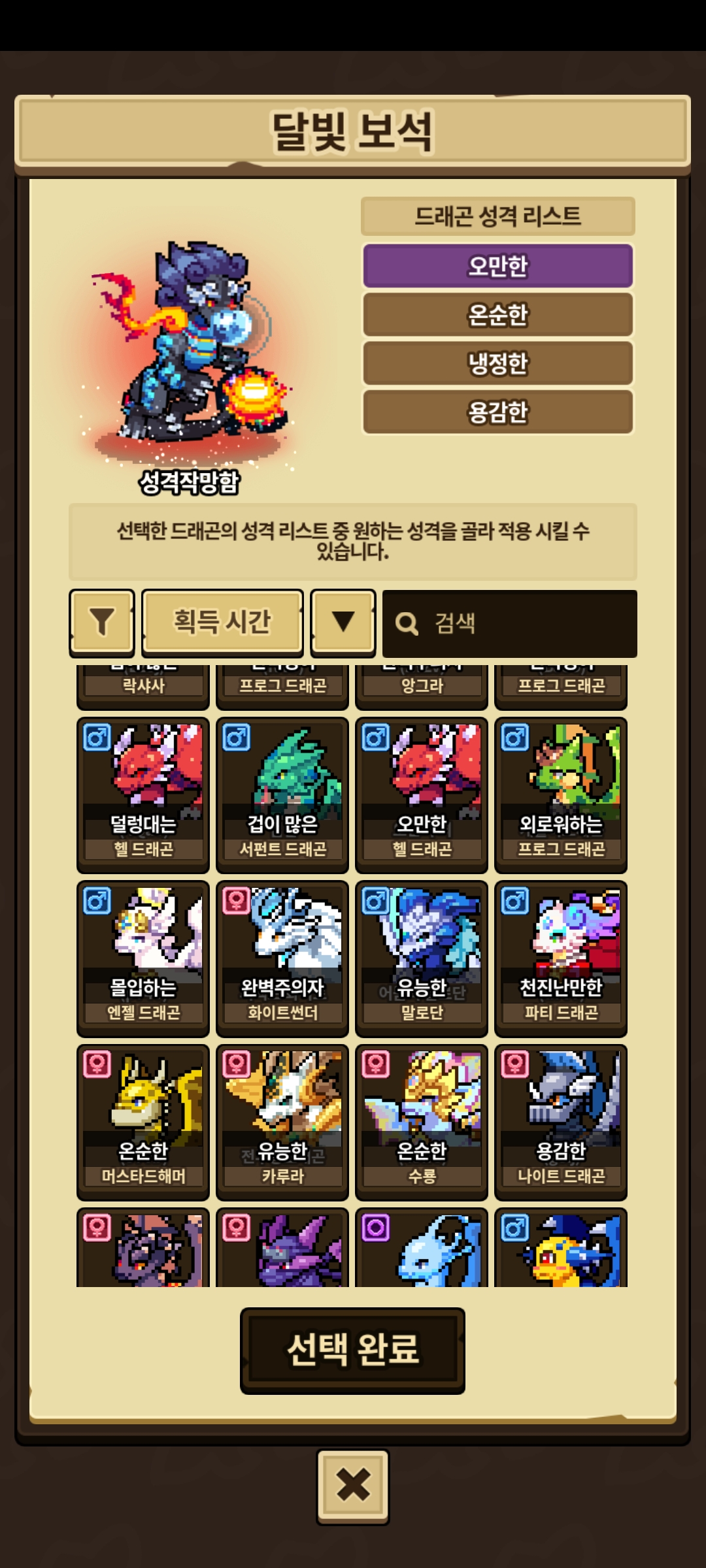Open the dragon filter funnel

pos(102,623)
